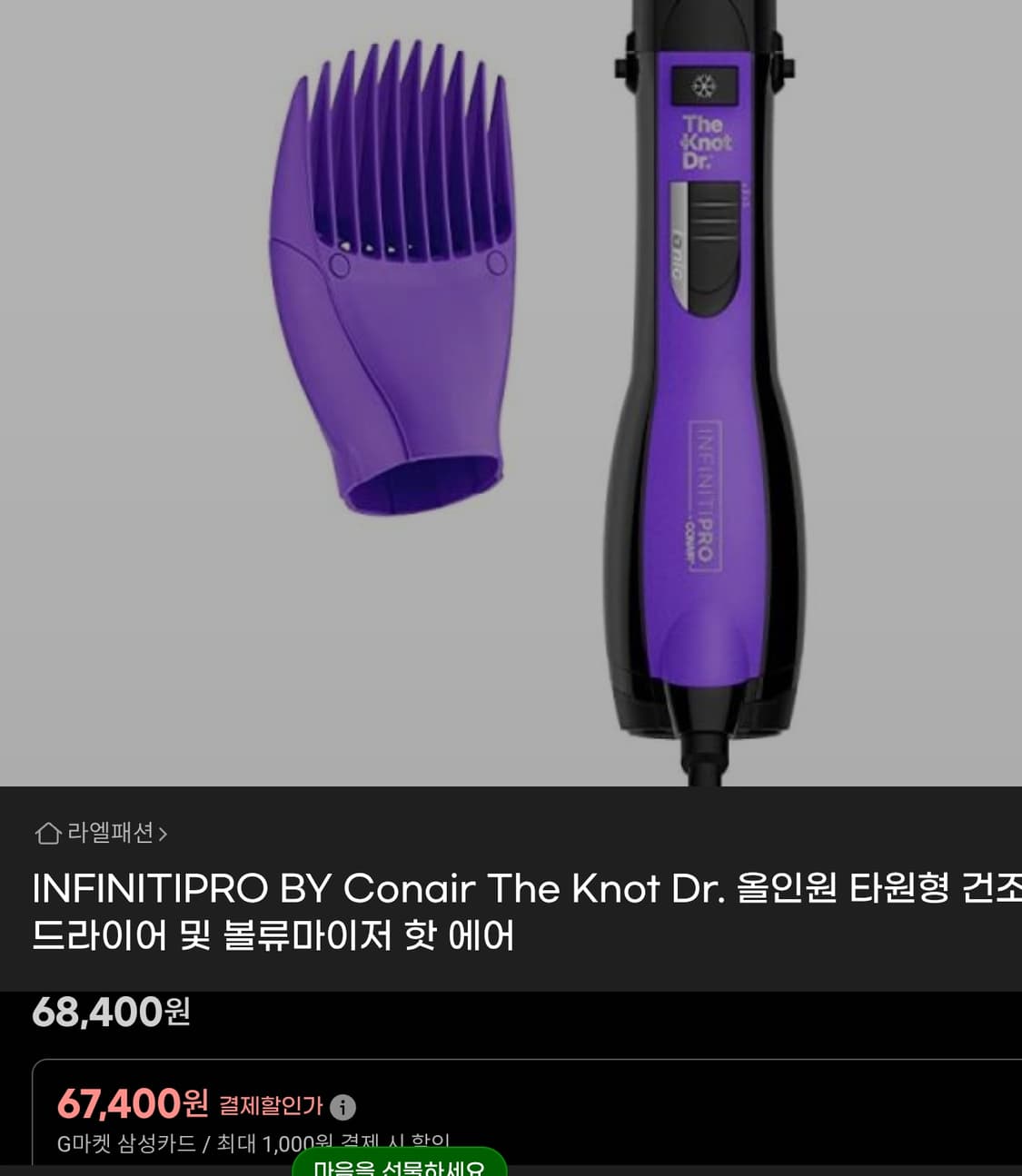Screen dimensions: 1022x1176
Task: Tap the info icon beside 결제할인가
Action: click(343, 1106)
